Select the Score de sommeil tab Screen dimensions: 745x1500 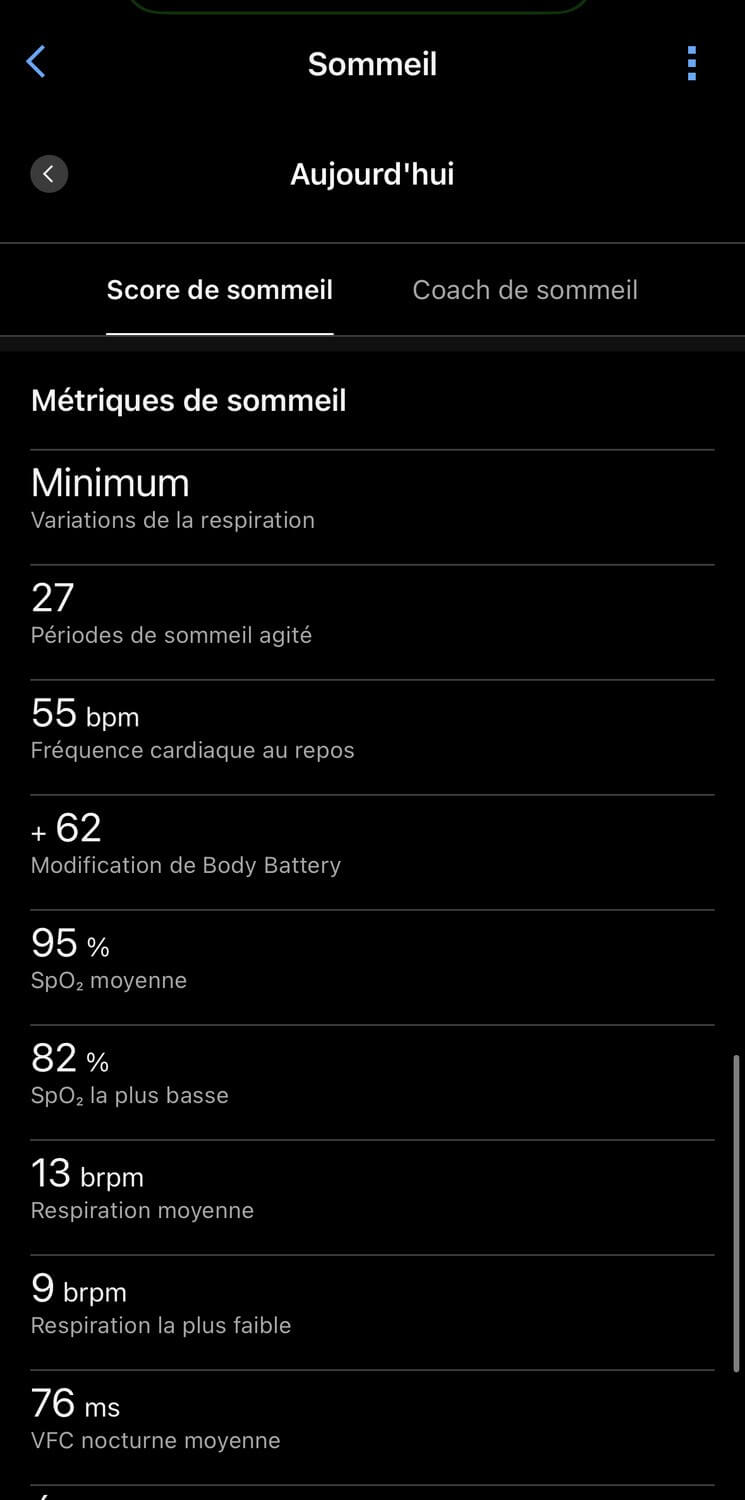pos(220,290)
